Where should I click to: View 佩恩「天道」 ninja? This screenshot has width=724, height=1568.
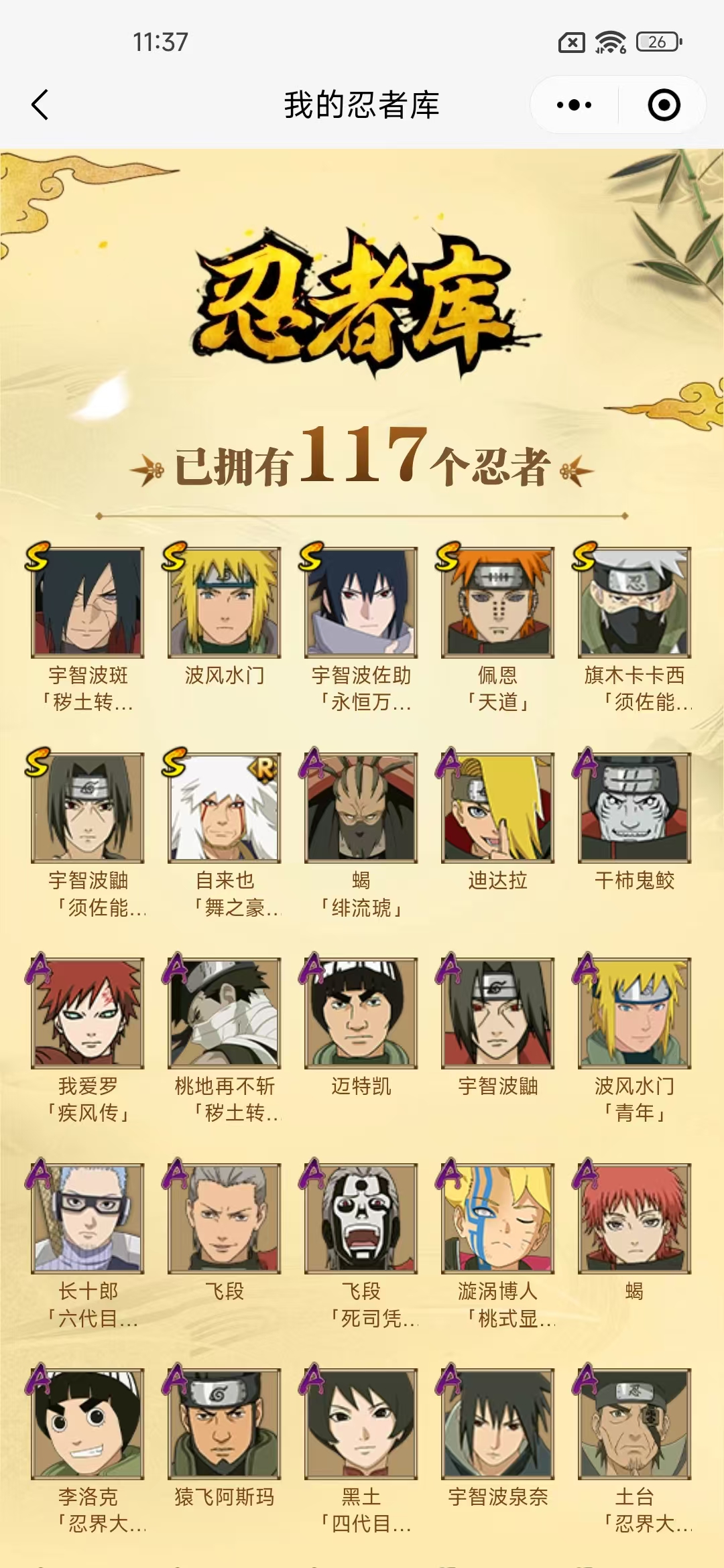[x=498, y=602]
